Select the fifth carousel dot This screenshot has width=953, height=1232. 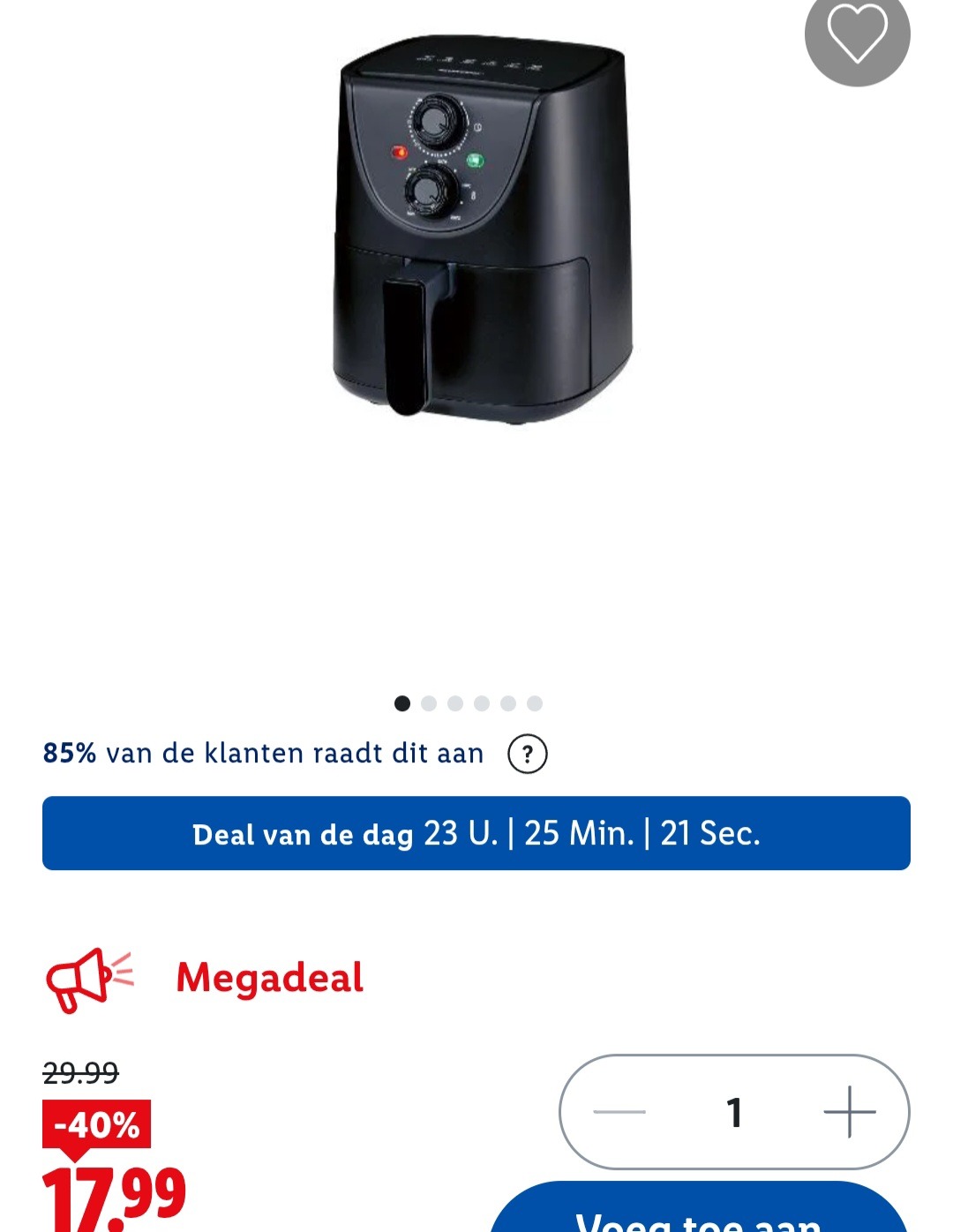pyautogui.click(x=507, y=702)
